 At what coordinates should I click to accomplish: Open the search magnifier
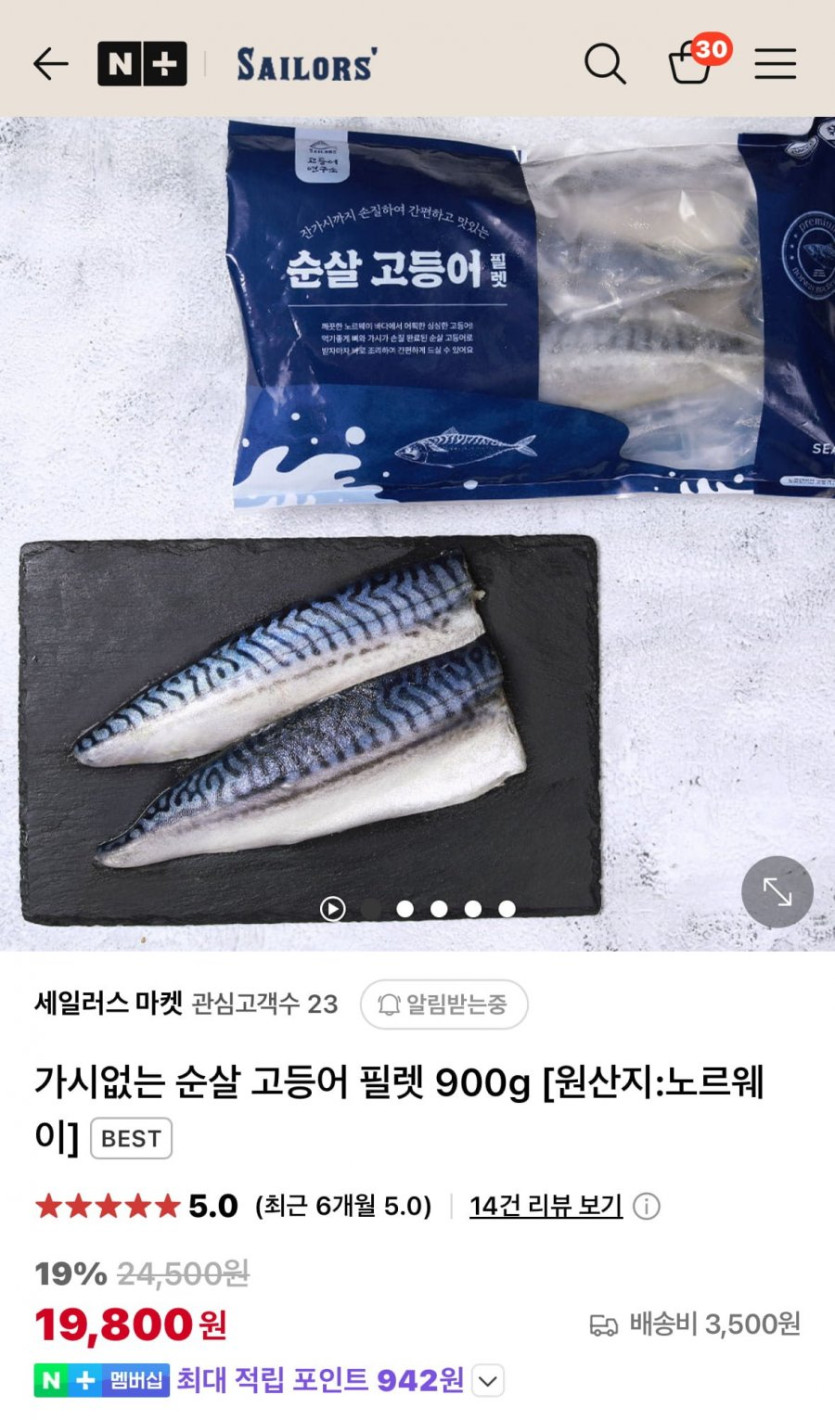point(605,64)
